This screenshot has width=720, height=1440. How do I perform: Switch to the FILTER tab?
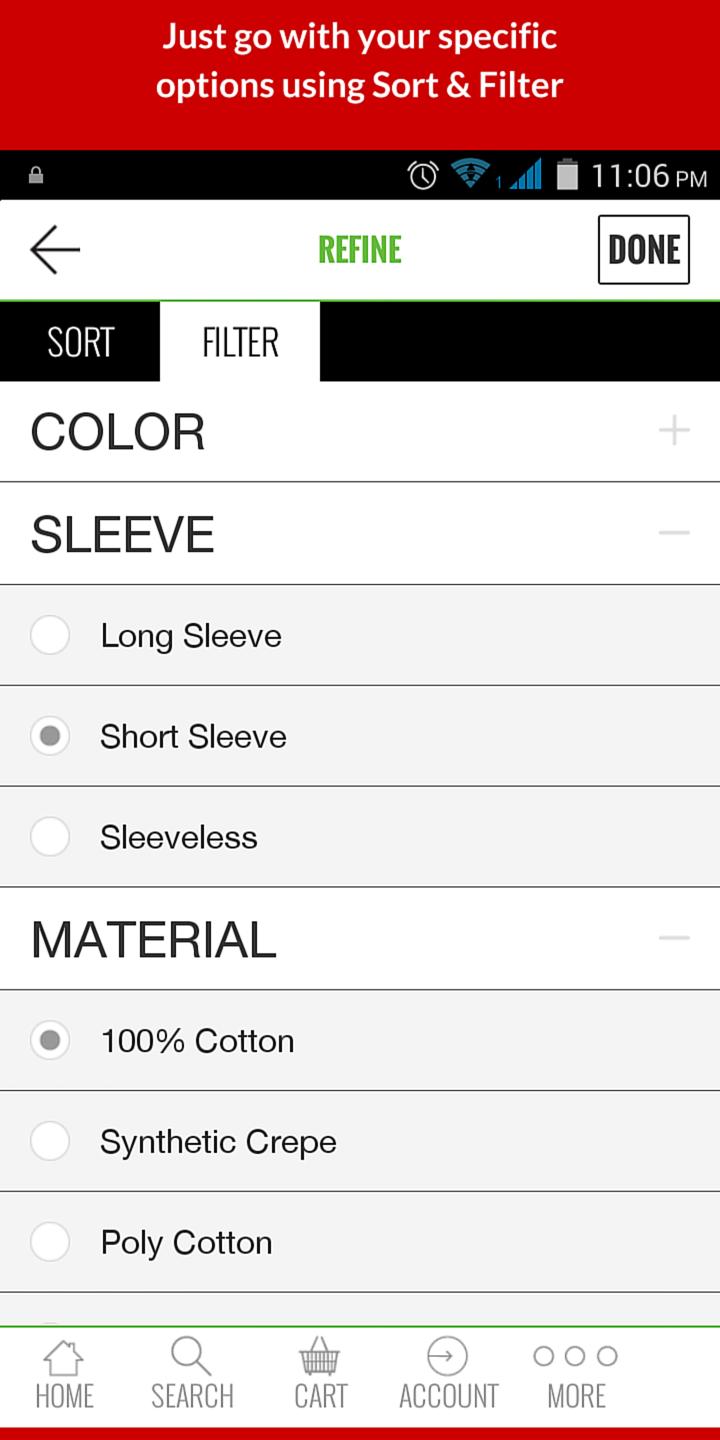tap(239, 341)
